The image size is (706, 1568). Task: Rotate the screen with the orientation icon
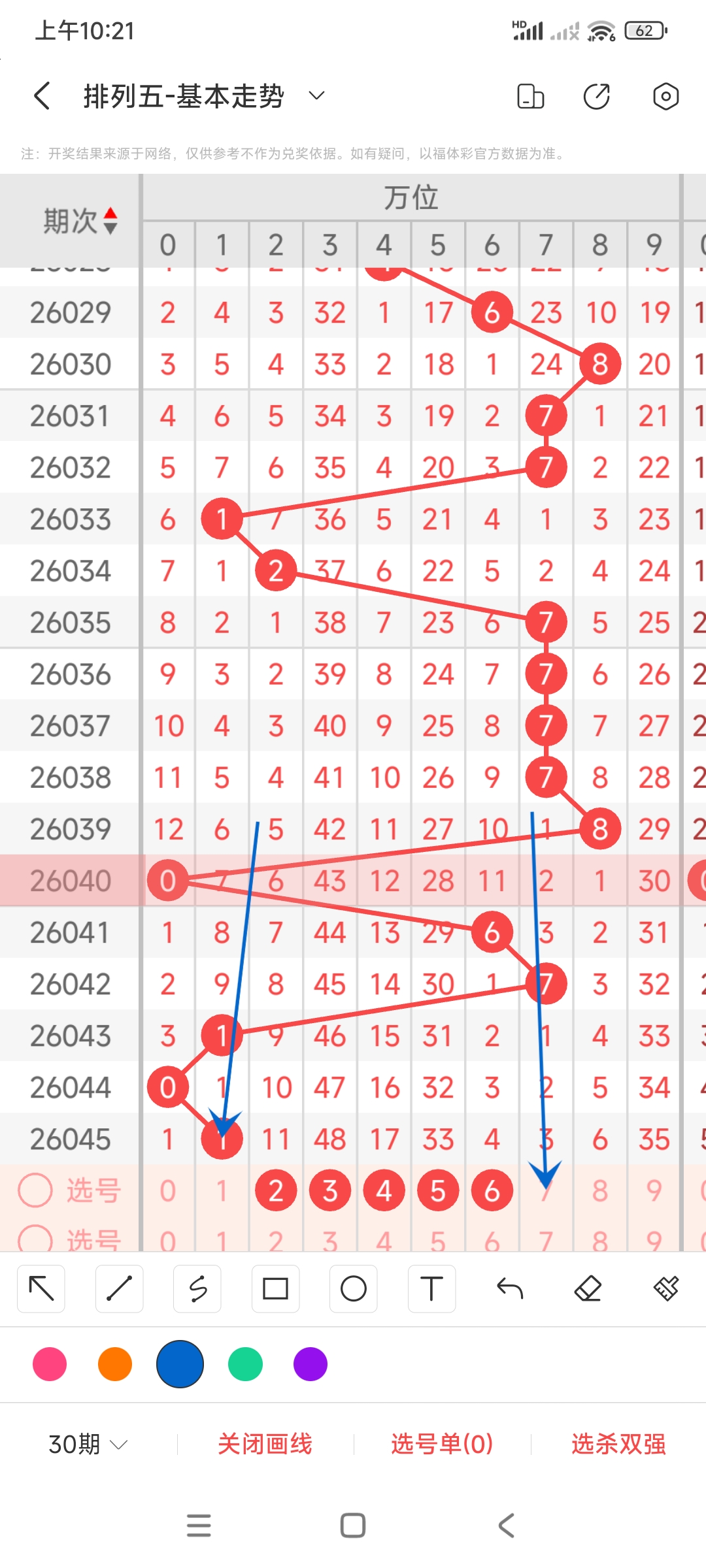coord(530,96)
